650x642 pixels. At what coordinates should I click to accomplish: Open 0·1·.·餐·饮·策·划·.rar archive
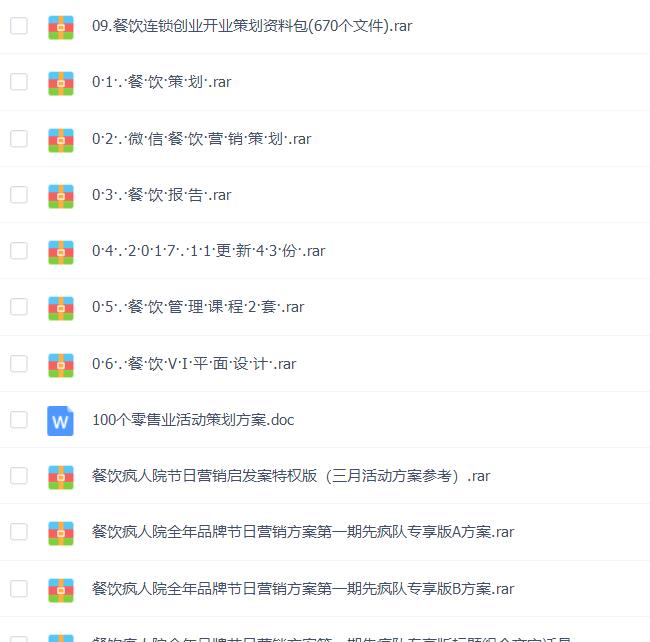coord(161,82)
